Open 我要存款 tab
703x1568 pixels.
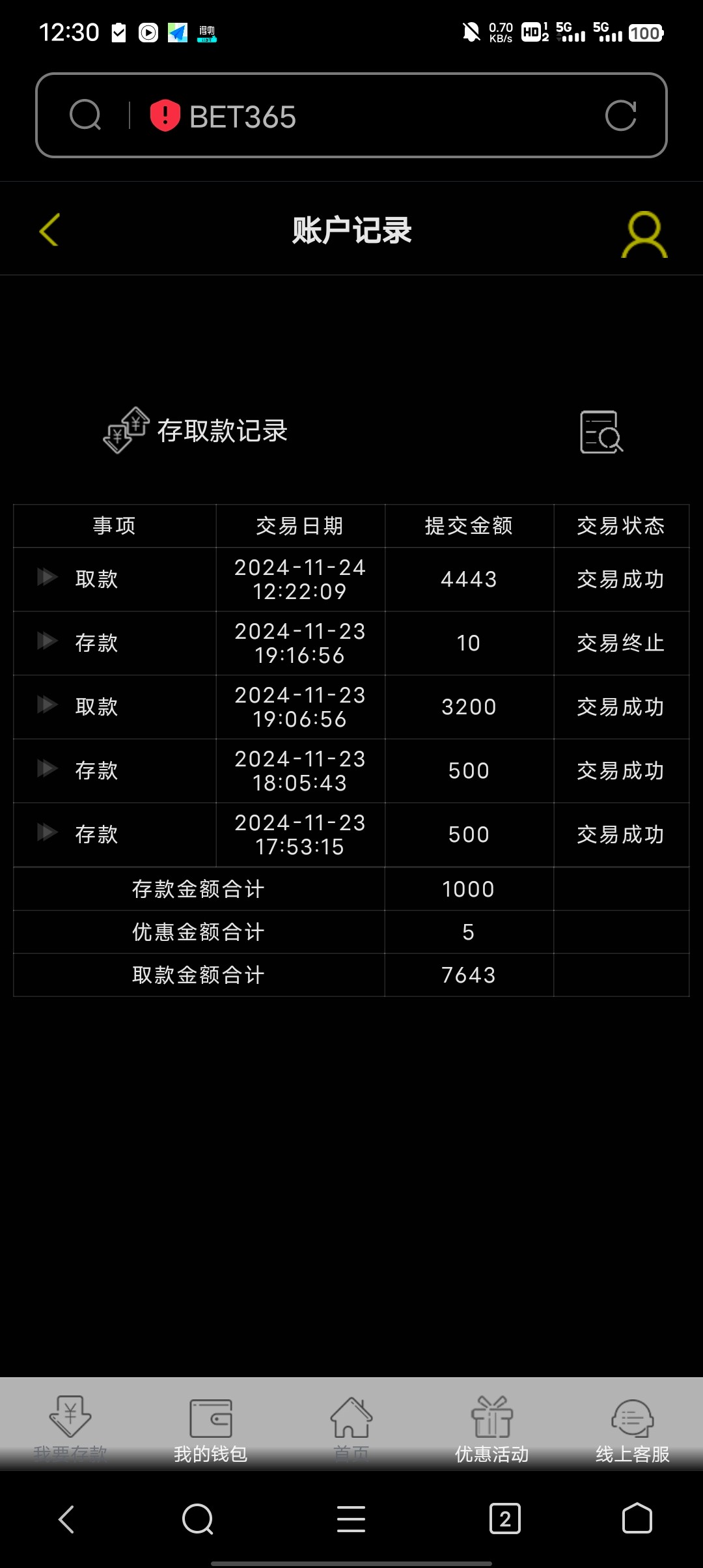[70, 1426]
